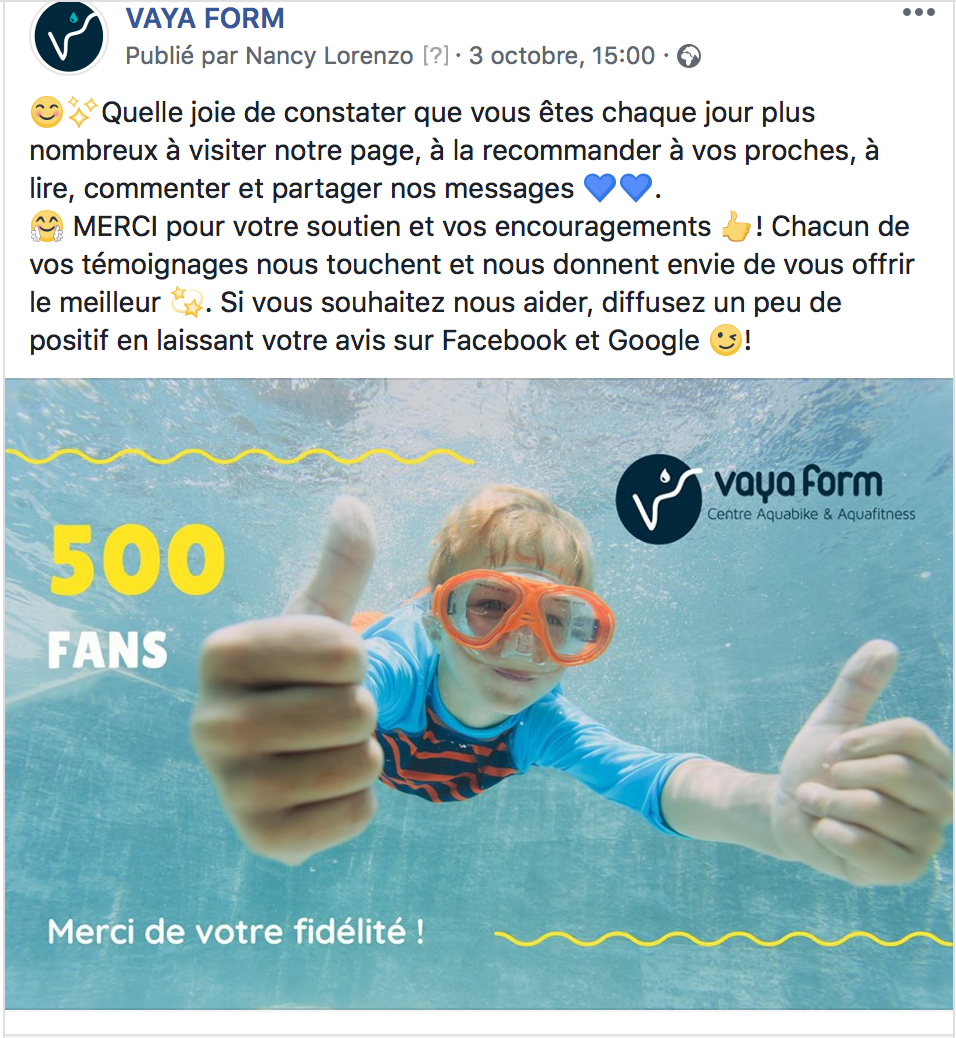Viewport: 956px width, 1038px height.
Task: Tap the VAYA FORM profile picture
Action: pos(68,37)
